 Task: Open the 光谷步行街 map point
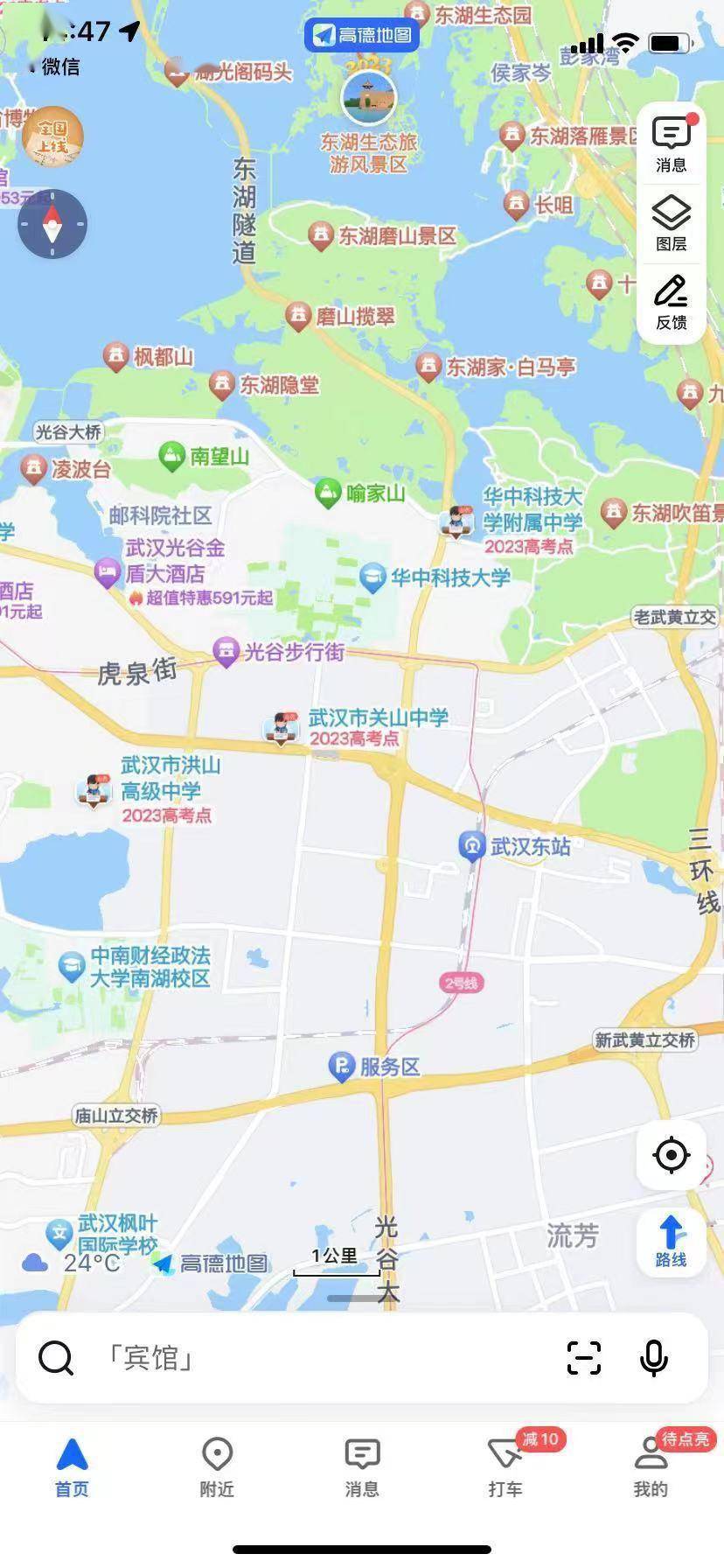tap(226, 652)
